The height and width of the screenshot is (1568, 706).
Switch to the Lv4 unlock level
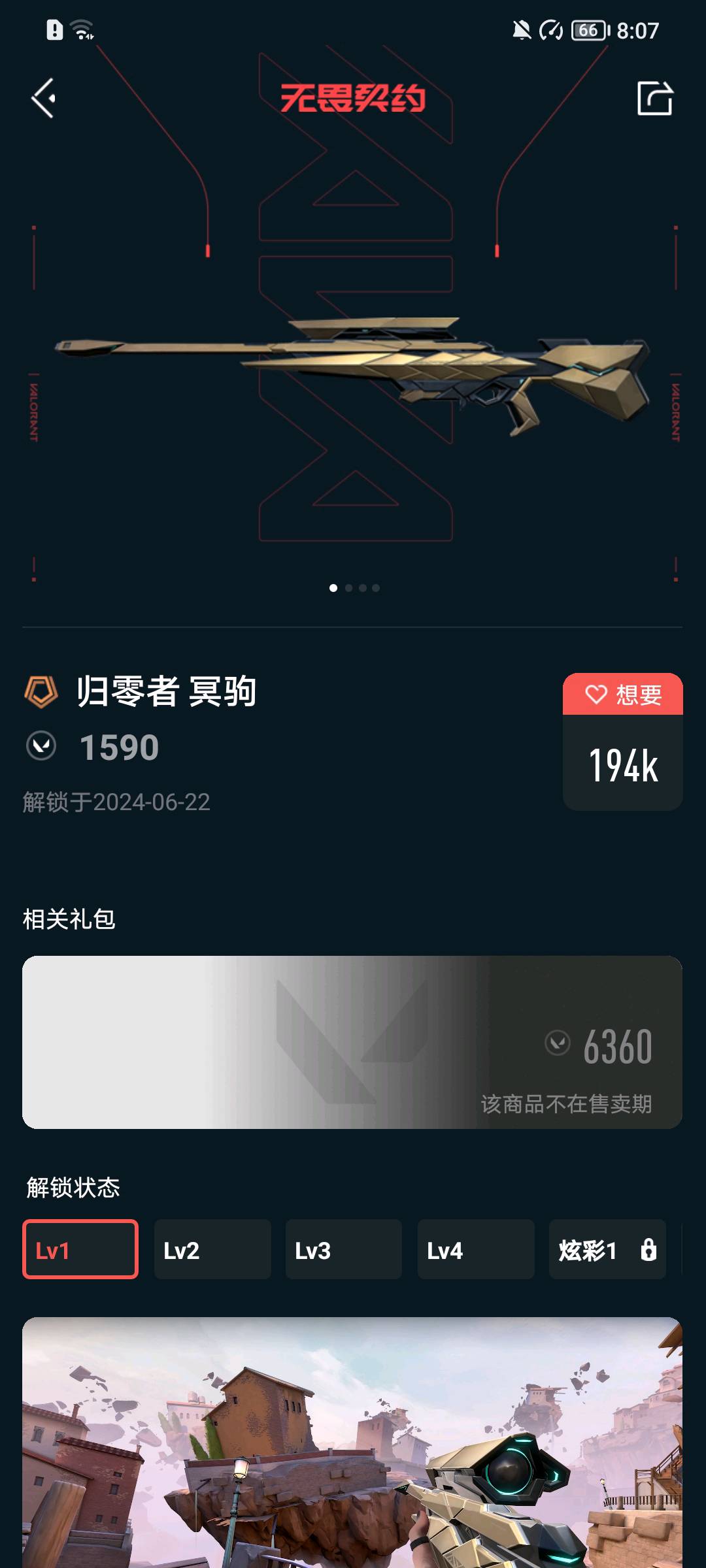(x=476, y=1249)
